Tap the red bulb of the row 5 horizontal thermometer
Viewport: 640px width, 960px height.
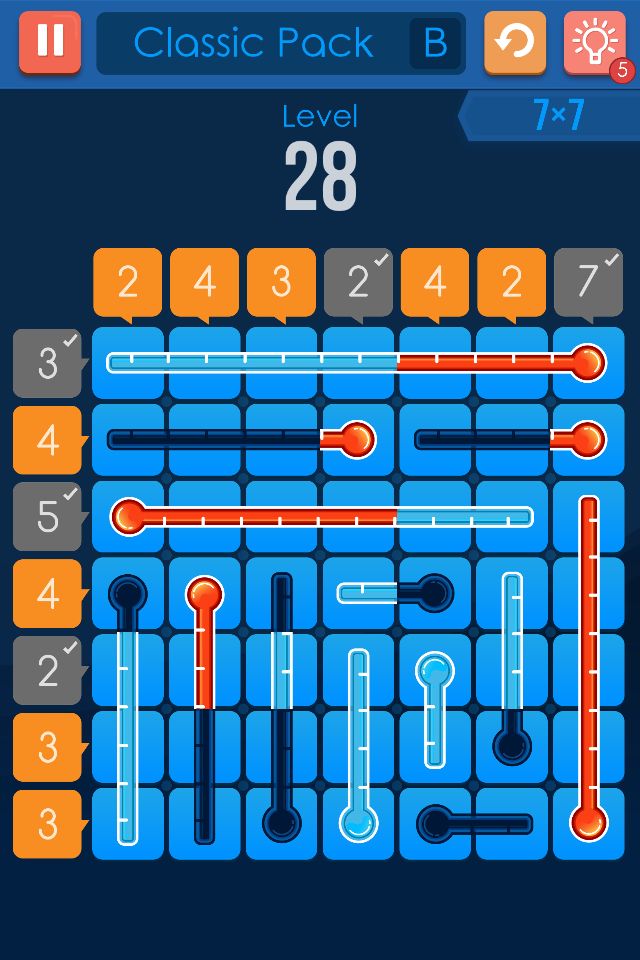128,517
